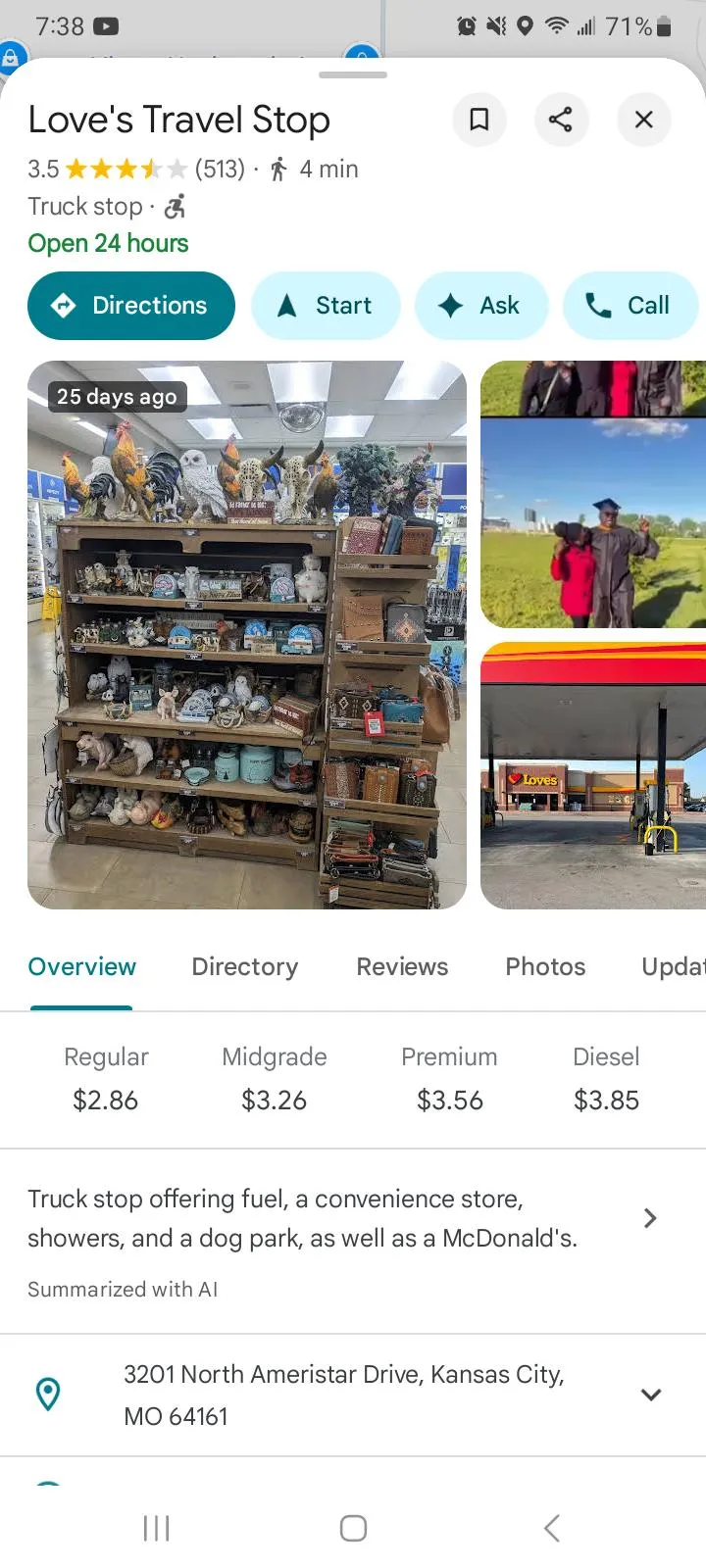The width and height of the screenshot is (706, 1568).
Task: Switch to the Directory tab
Action: [x=245, y=967]
